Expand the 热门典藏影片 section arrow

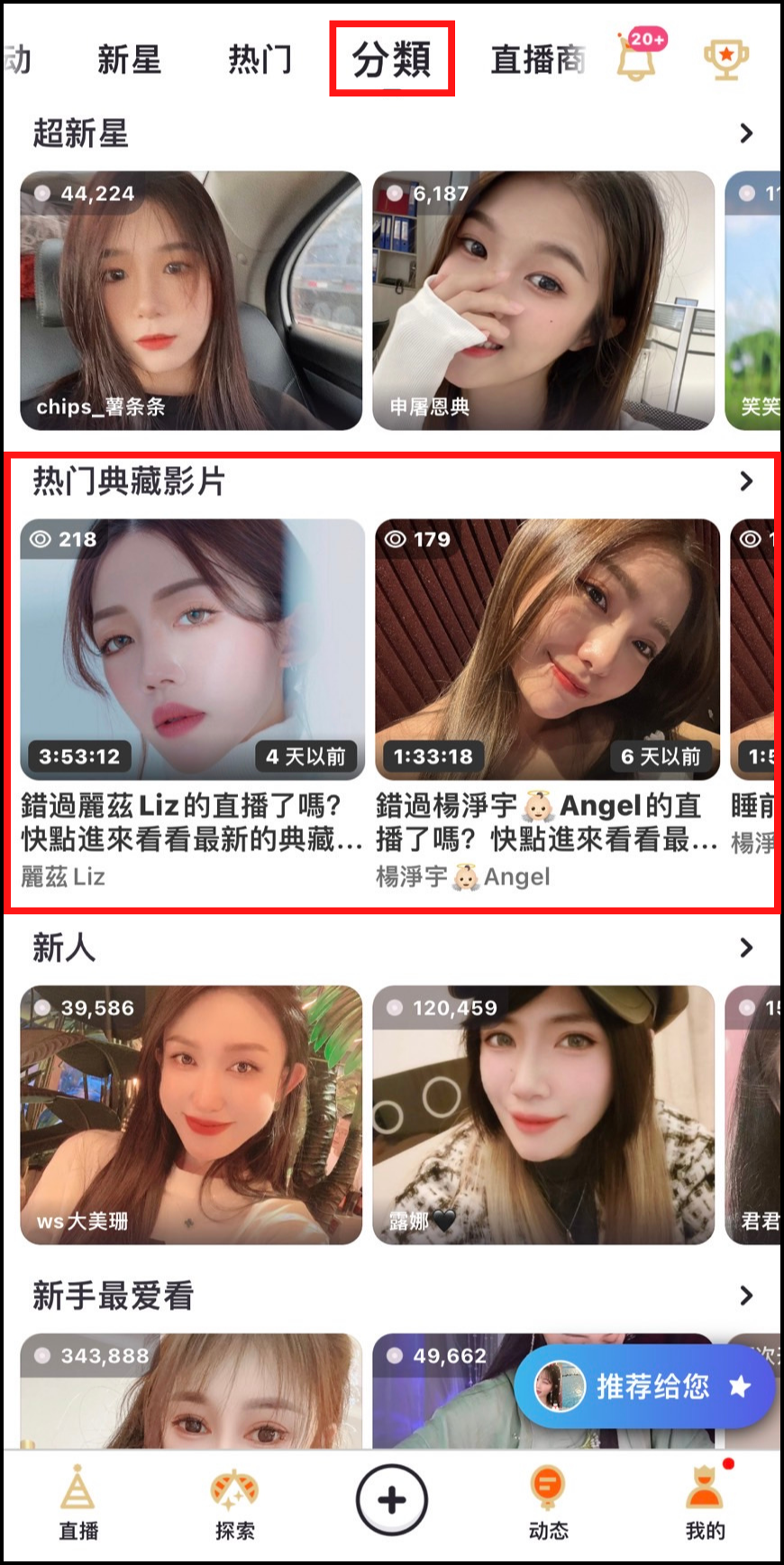(x=746, y=481)
